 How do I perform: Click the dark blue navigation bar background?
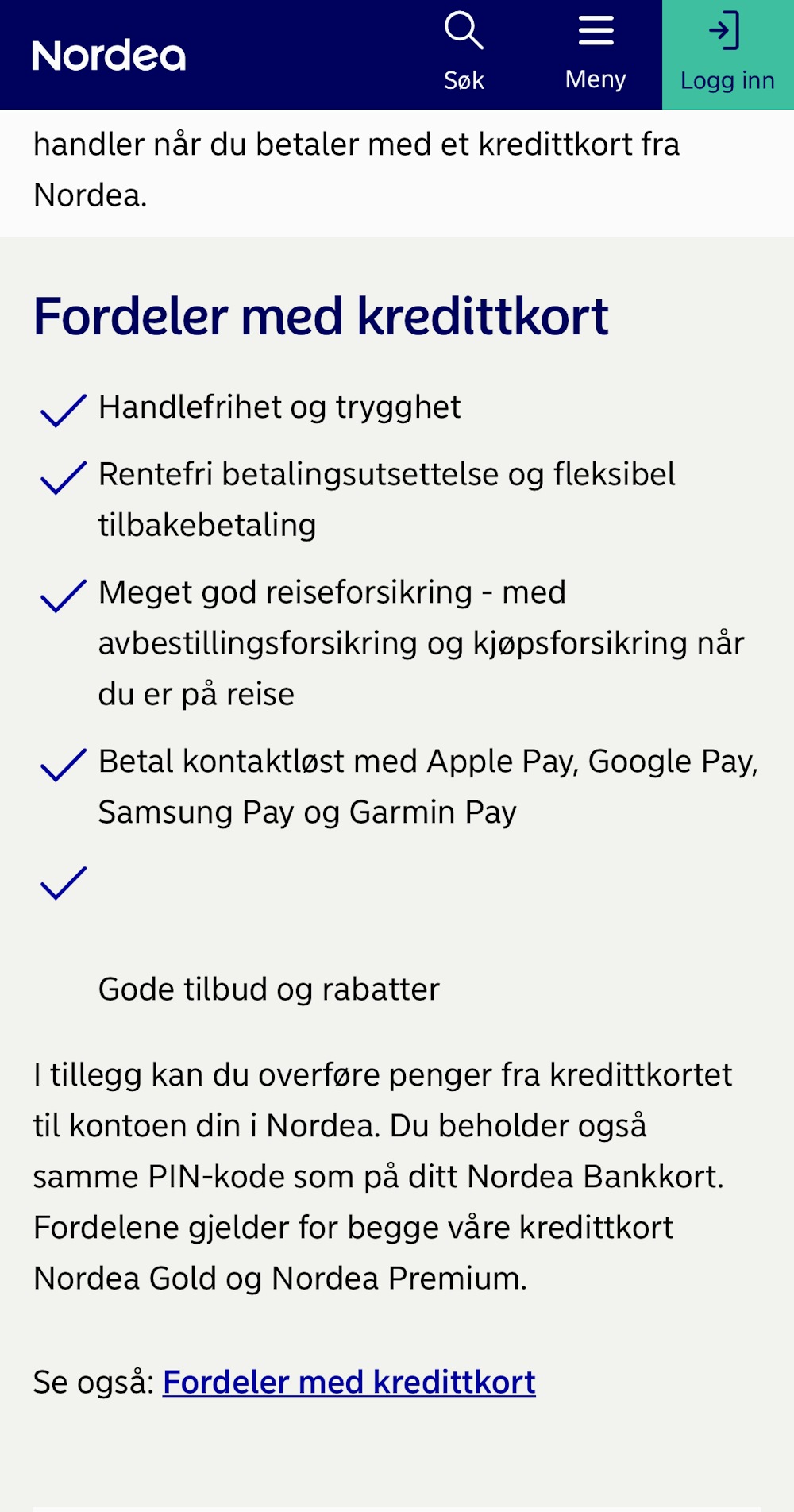point(318,54)
